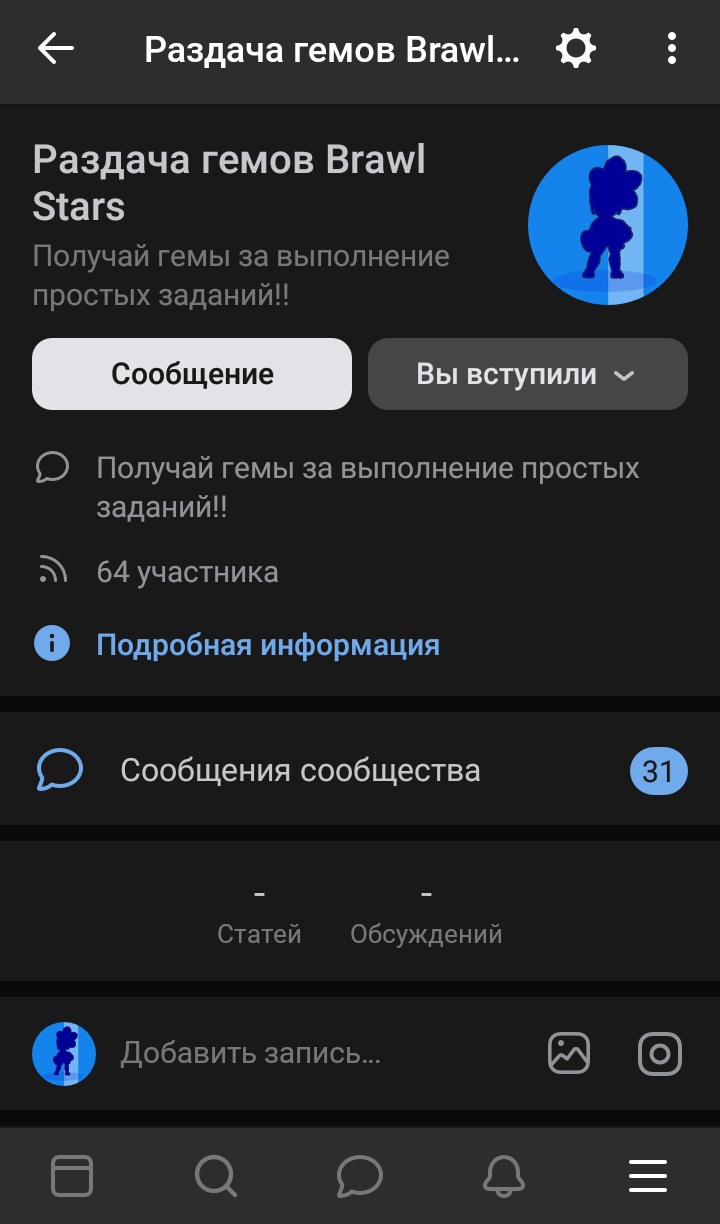Image resolution: width=720 pixels, height=1224 pixels.
Task: Open the notifications bell tab
Action: click(x=504, y=1176)
